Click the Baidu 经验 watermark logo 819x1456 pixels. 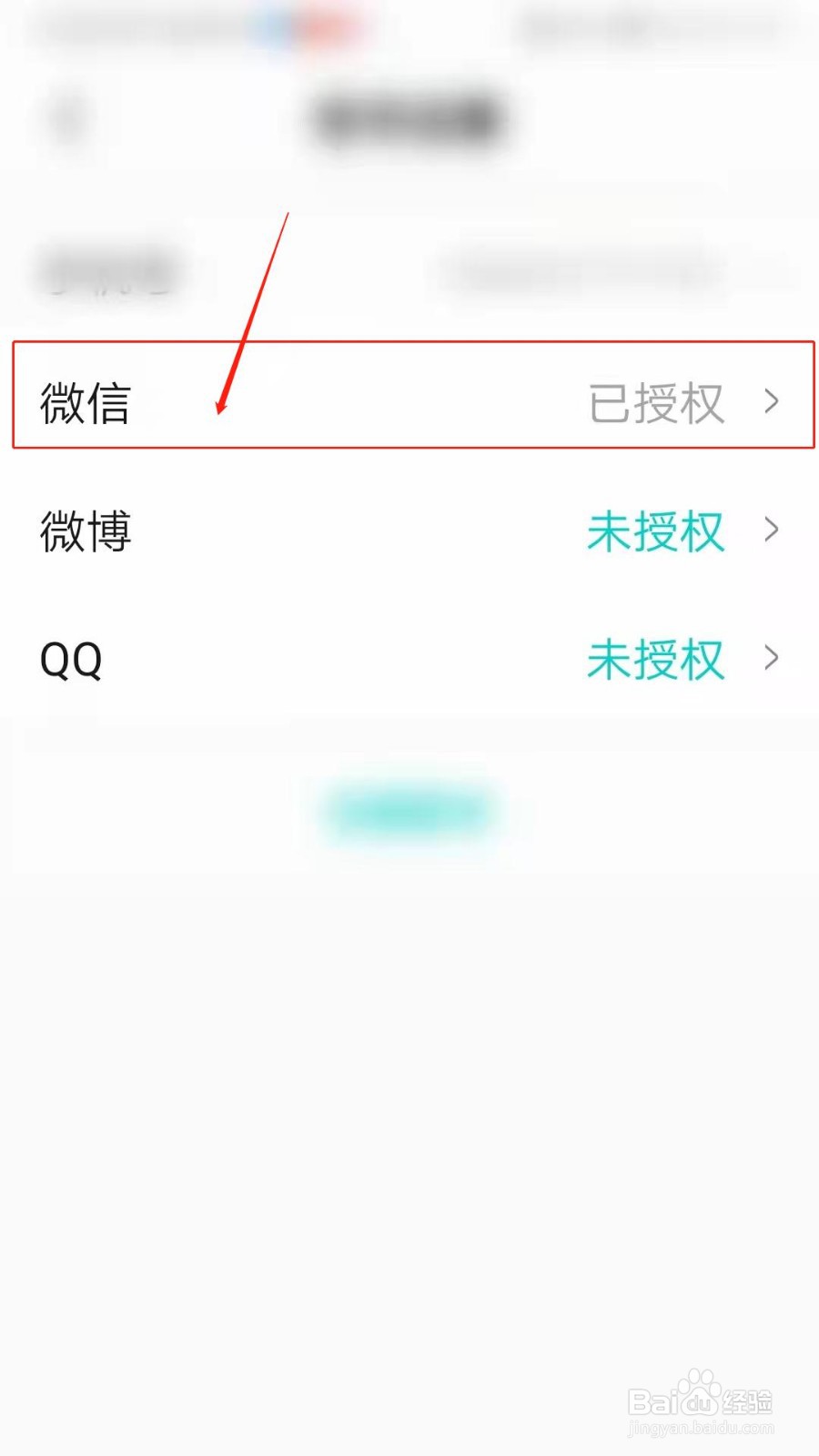701,1401
